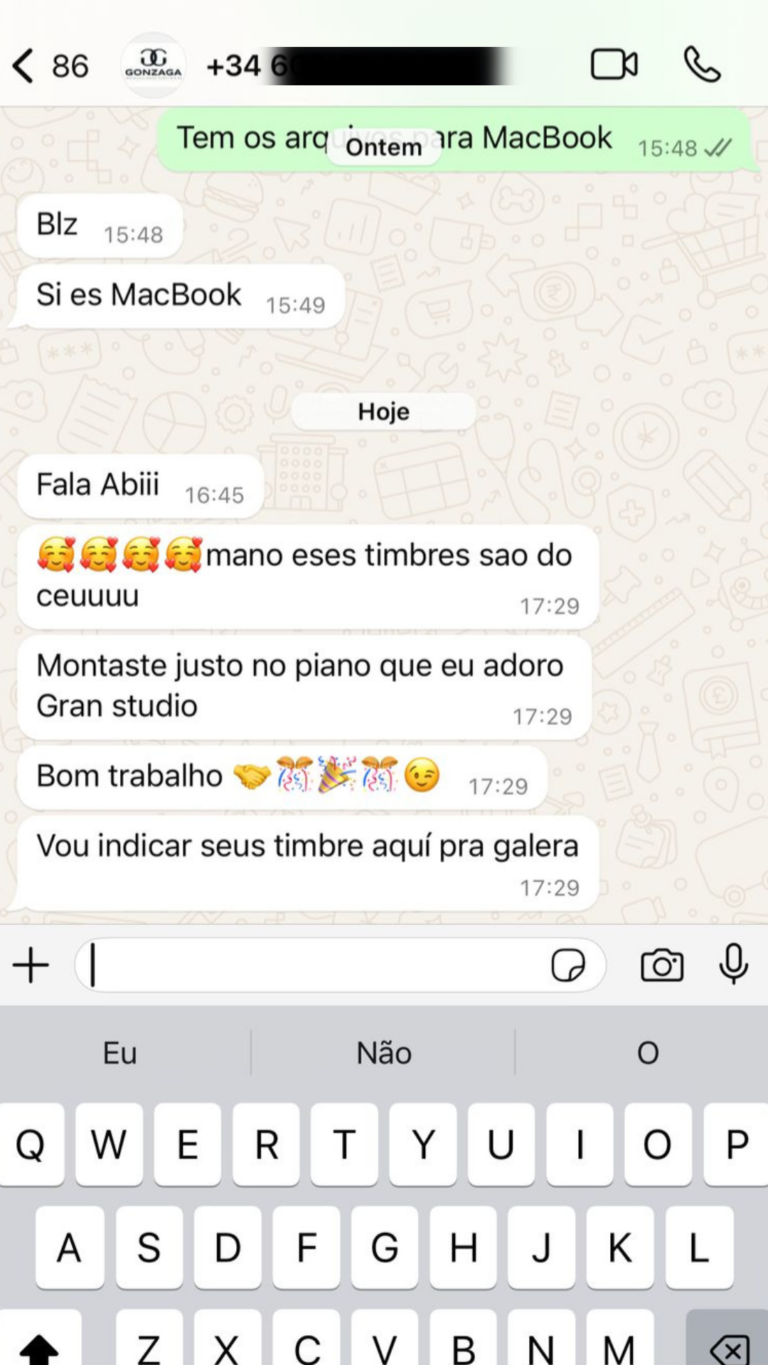Start a voice call
Image resolution: width=768 pixels, height=1365 pixels.
click(x=702, y=63)
